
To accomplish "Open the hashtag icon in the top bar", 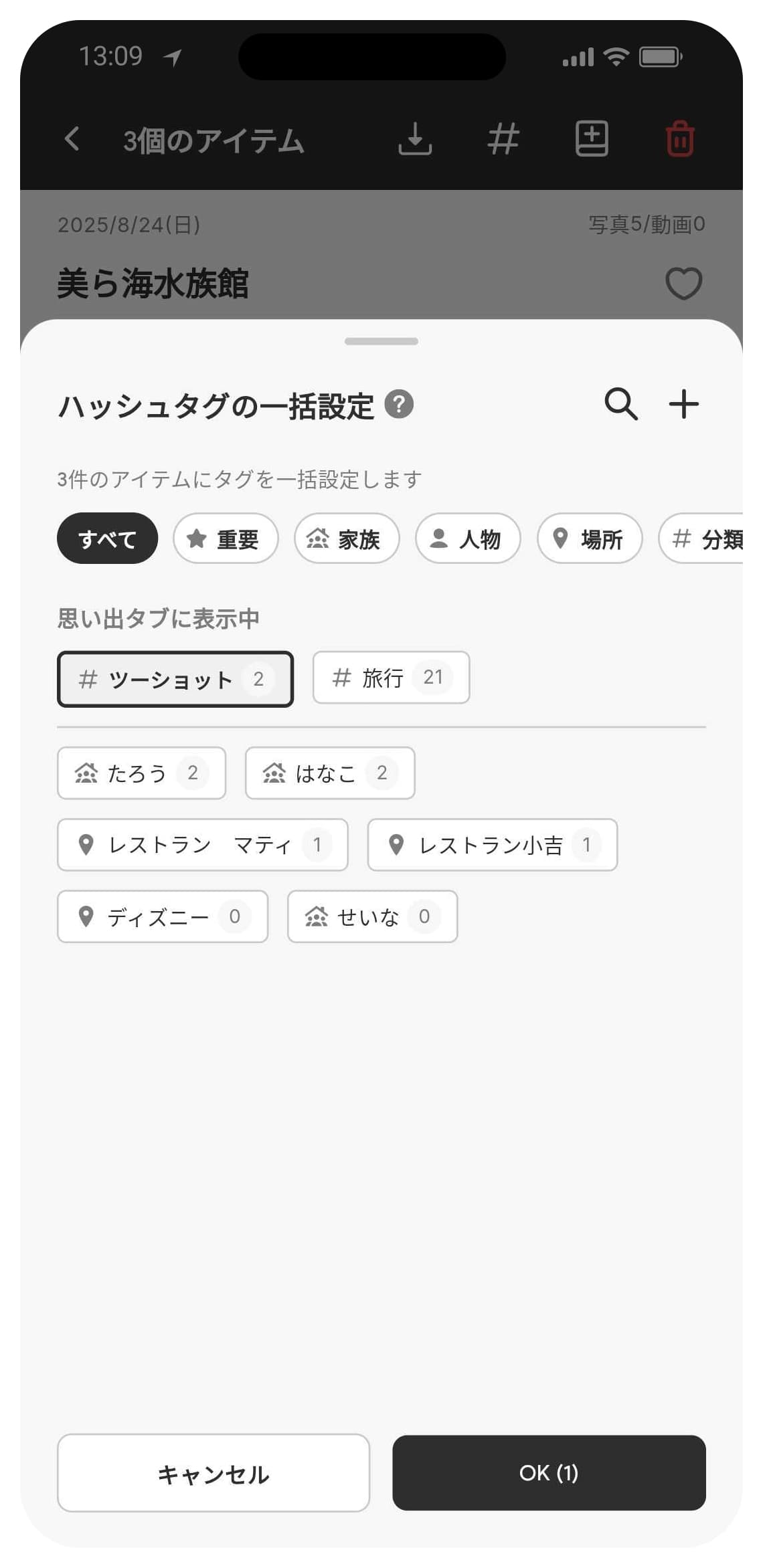I will click(x=502, y=138).
